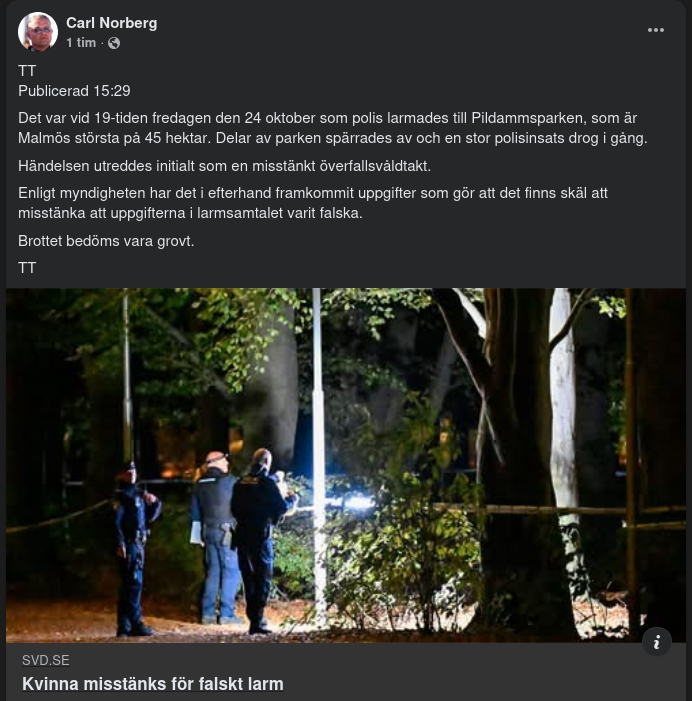This screenshot has width=692, height=701.
Task: Open the 'Kvinna misstänks för falskt larm' headline
Action: pos(153,684)
